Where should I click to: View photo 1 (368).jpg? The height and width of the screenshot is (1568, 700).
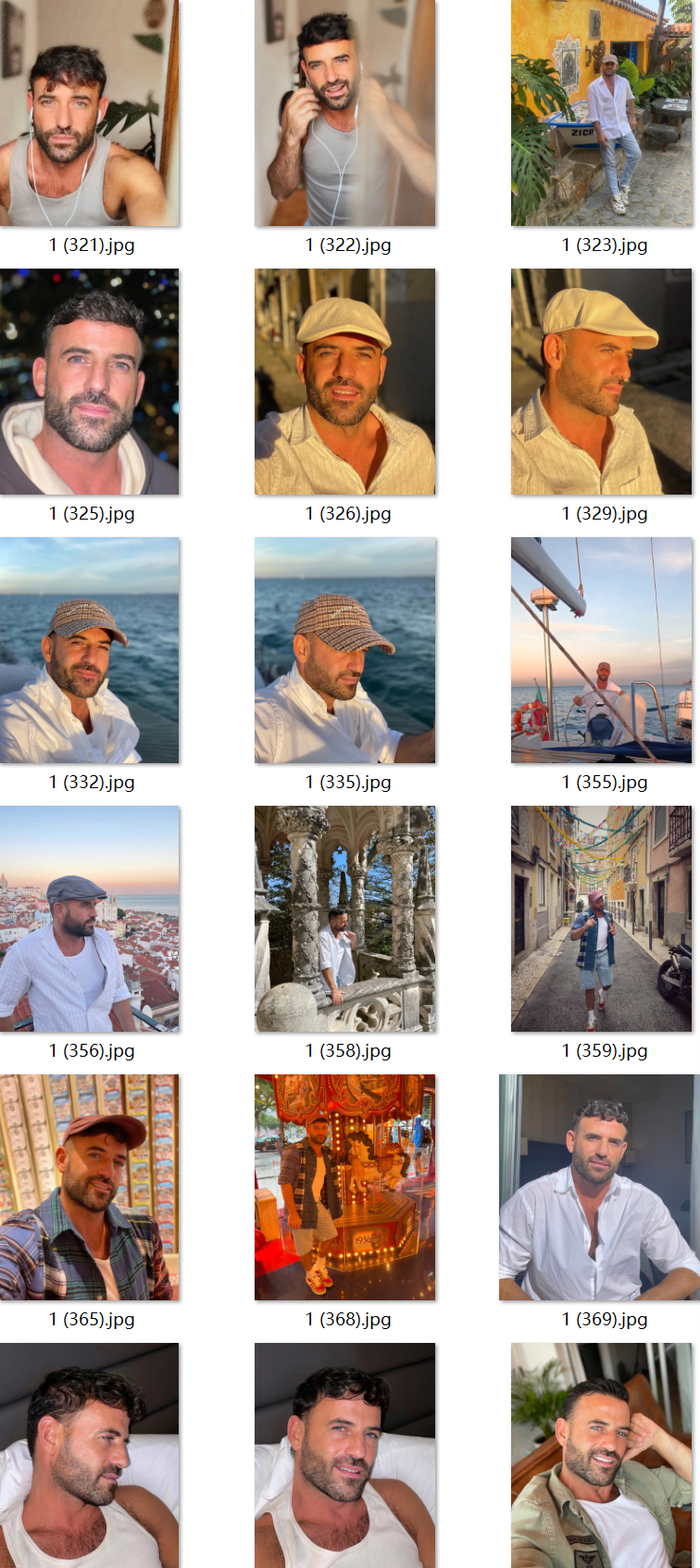[x=345, y=1187]
